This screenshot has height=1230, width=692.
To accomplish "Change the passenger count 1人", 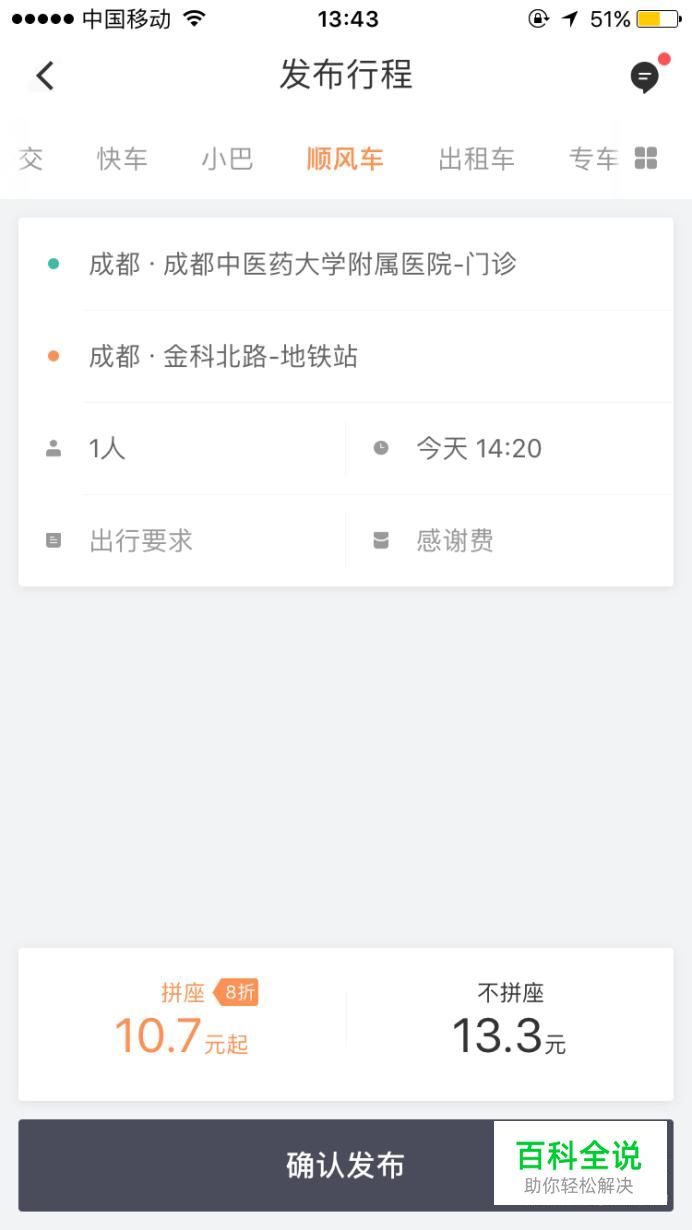I will (x=182, y=448).
